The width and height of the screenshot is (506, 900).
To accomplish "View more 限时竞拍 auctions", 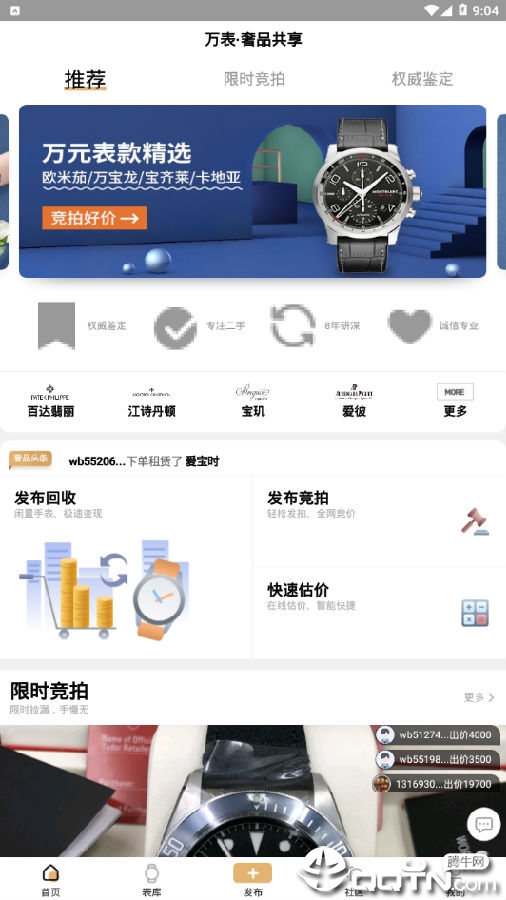I will pos(479,697).
